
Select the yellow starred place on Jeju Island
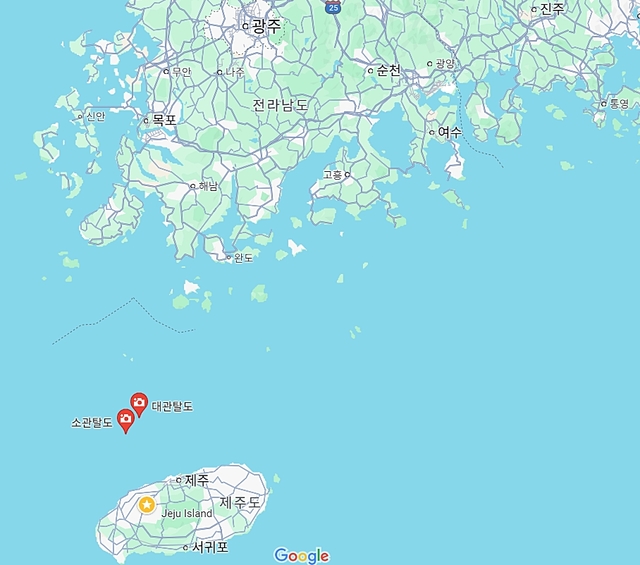click(x=147, y=505)
